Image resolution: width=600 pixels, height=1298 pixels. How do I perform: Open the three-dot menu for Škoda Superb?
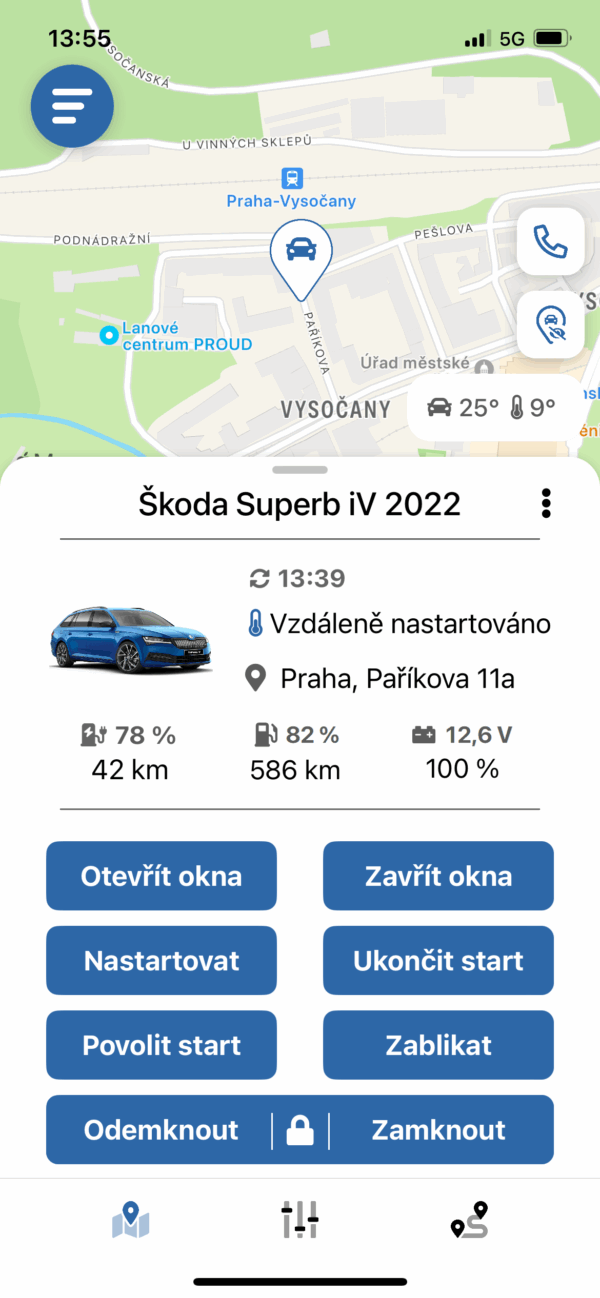546,503
